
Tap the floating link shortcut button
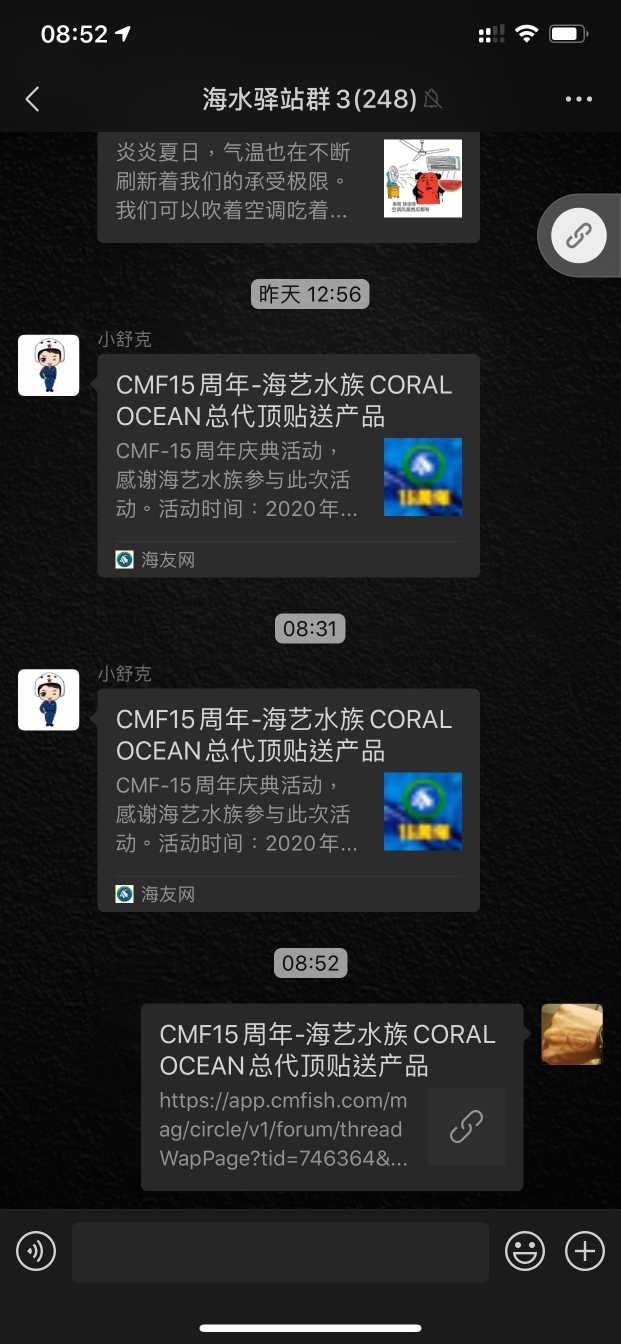pos(579,236)
